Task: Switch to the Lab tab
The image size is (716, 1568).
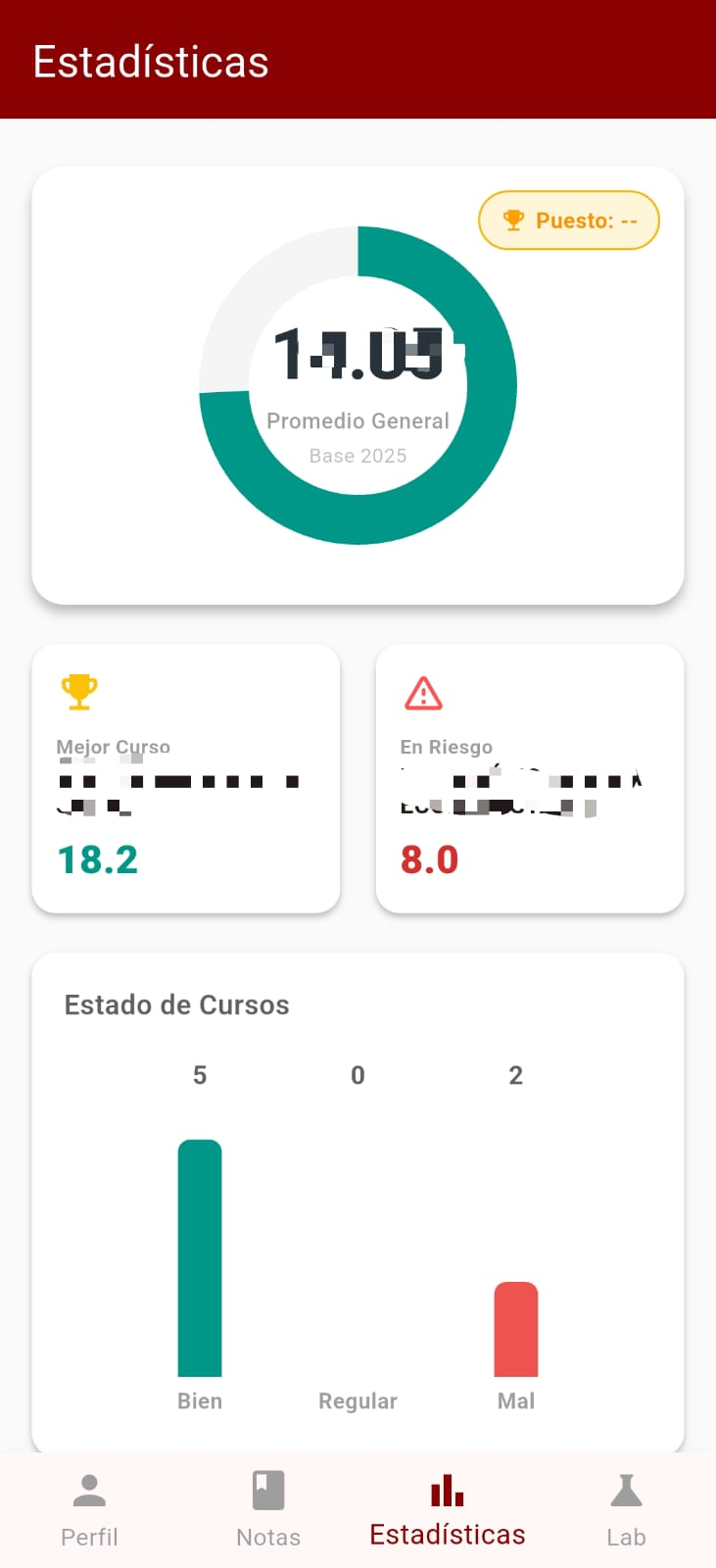Action: [x=626, y=1509]
